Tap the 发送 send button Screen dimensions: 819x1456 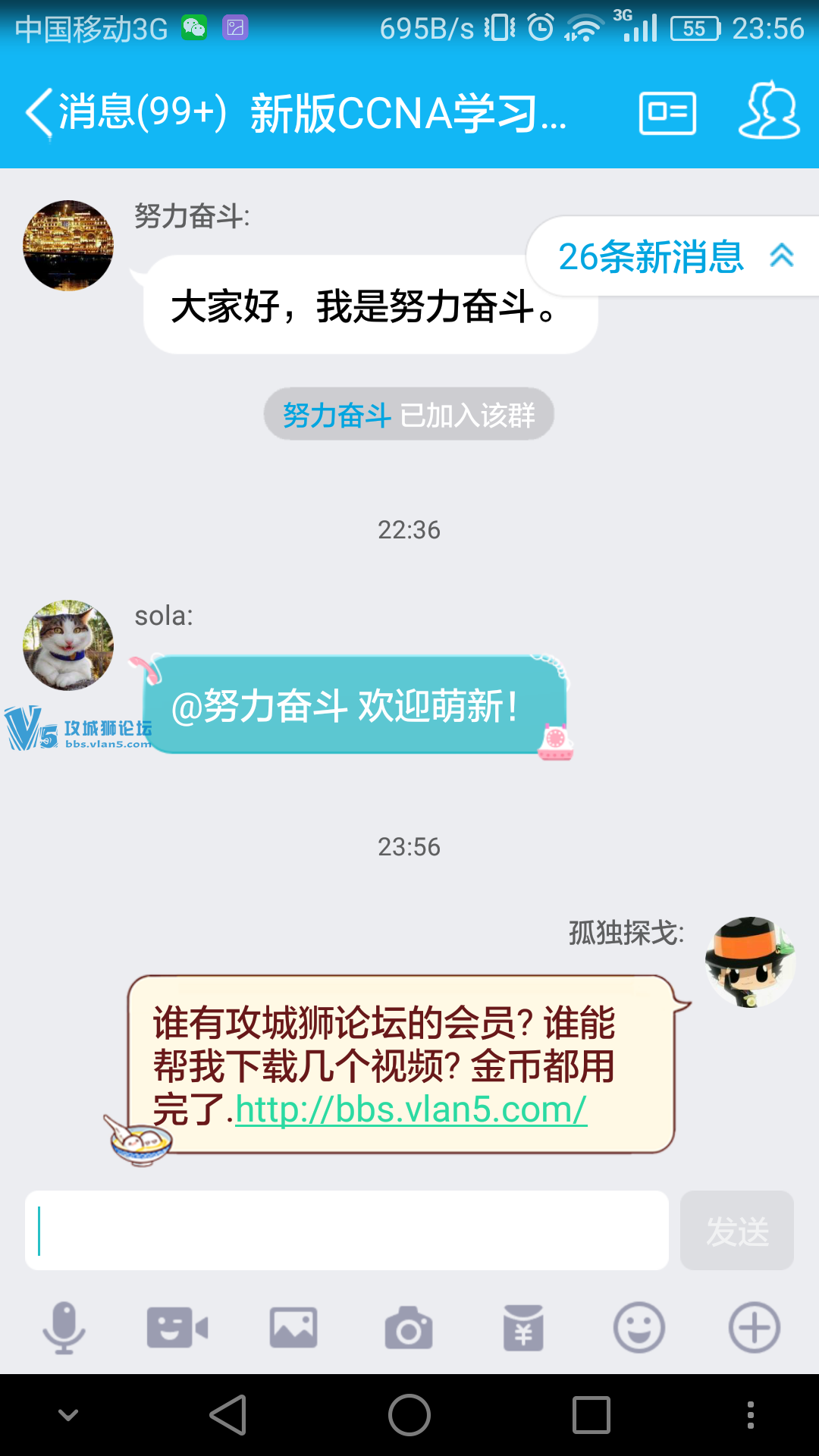[736, 1230]
